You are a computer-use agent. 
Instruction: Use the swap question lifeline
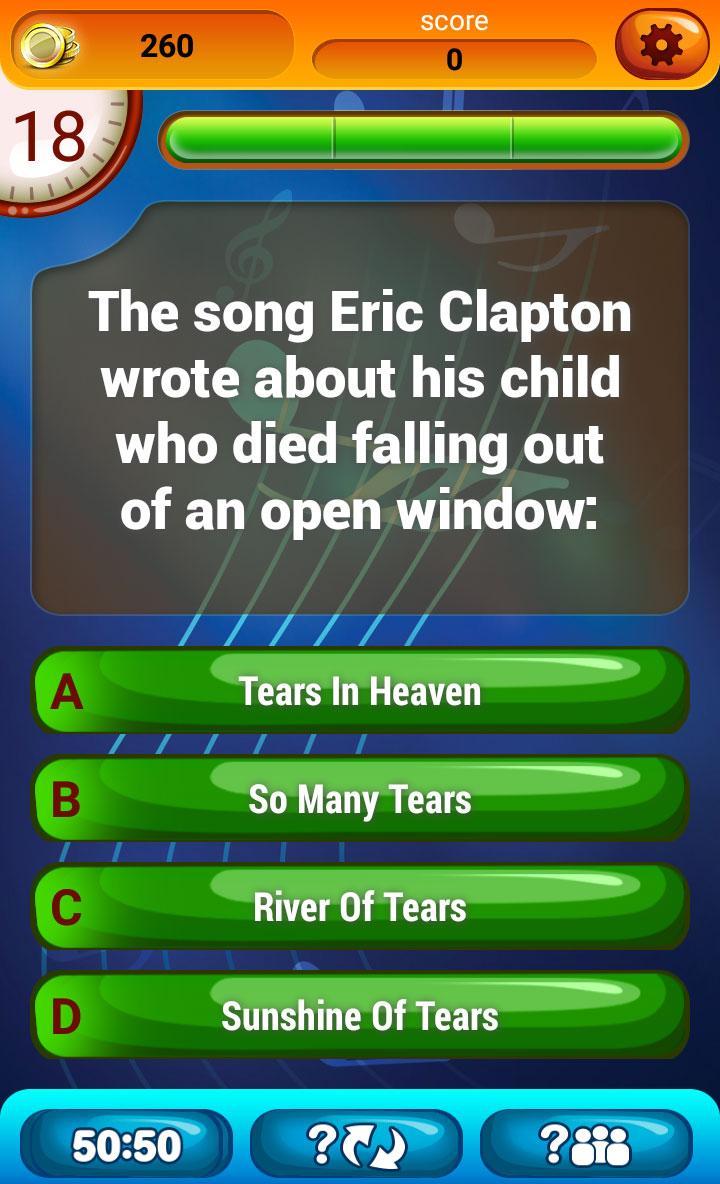click(x=357, y=1146)
